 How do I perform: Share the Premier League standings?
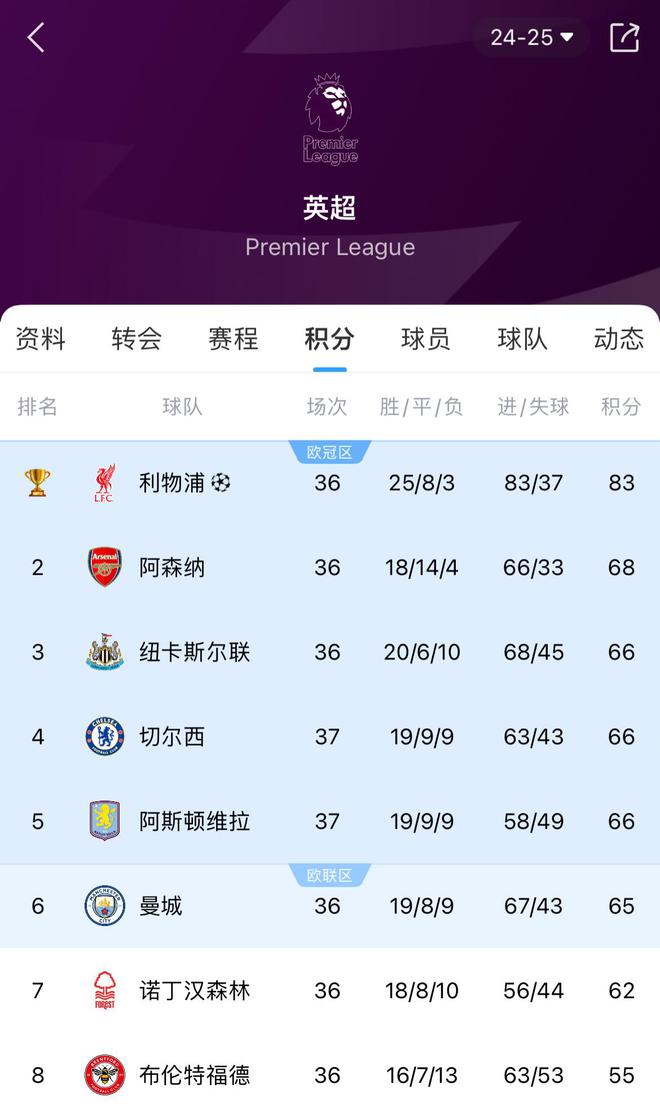(x=624, y=38)
